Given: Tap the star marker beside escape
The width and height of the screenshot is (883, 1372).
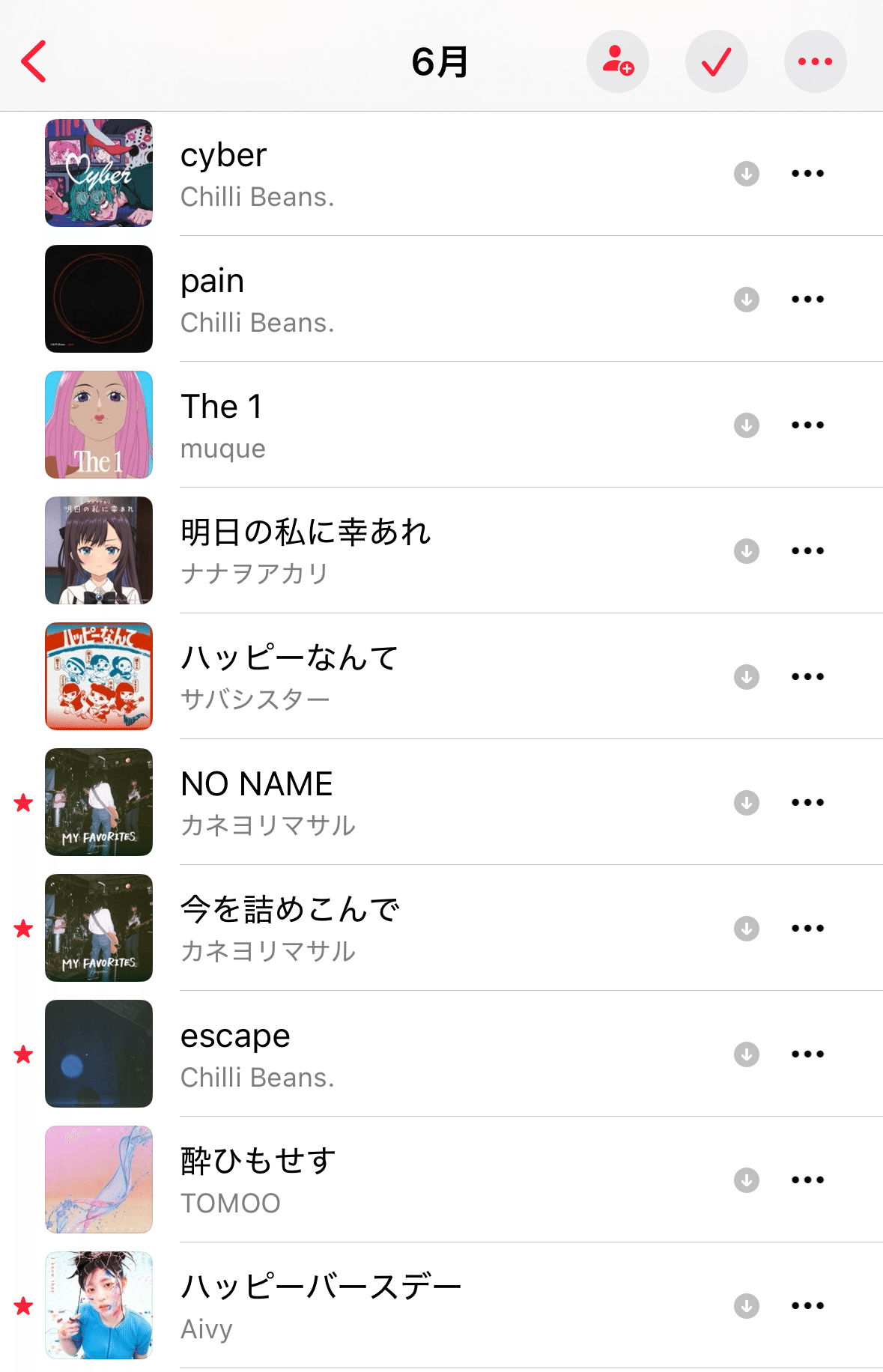Looking at the screenshot, I should pos(22,1054).
